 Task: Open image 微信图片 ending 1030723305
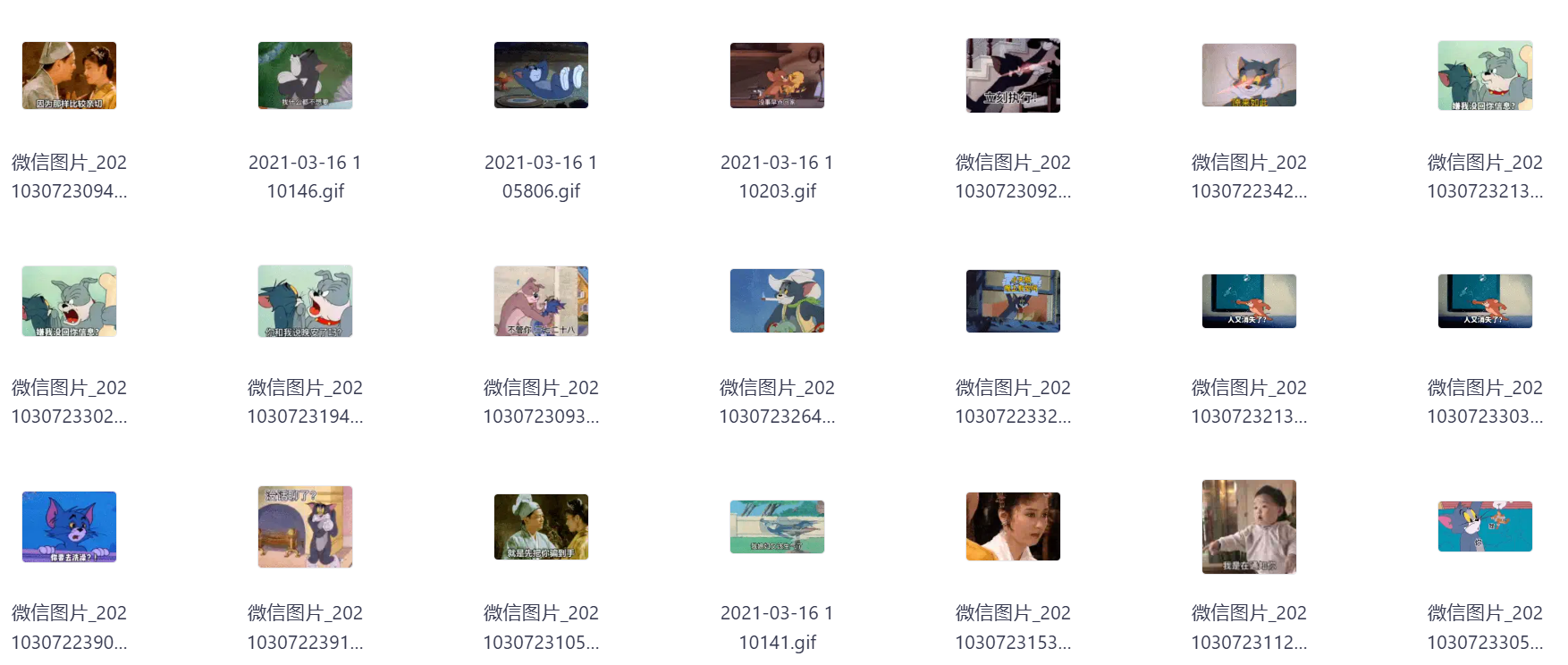click(1485, 527)
